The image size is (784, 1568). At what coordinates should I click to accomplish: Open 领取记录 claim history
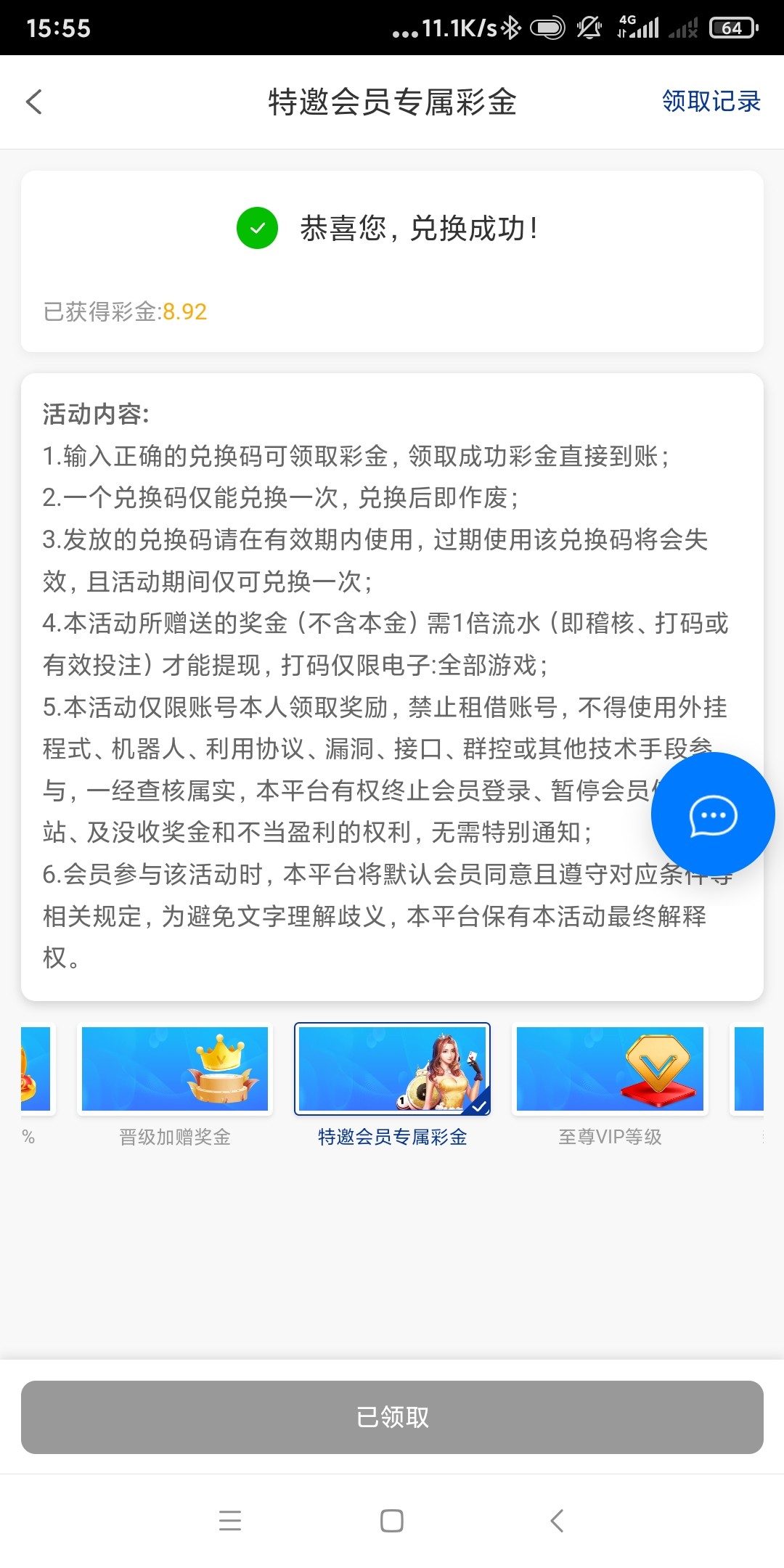(711, 102)
